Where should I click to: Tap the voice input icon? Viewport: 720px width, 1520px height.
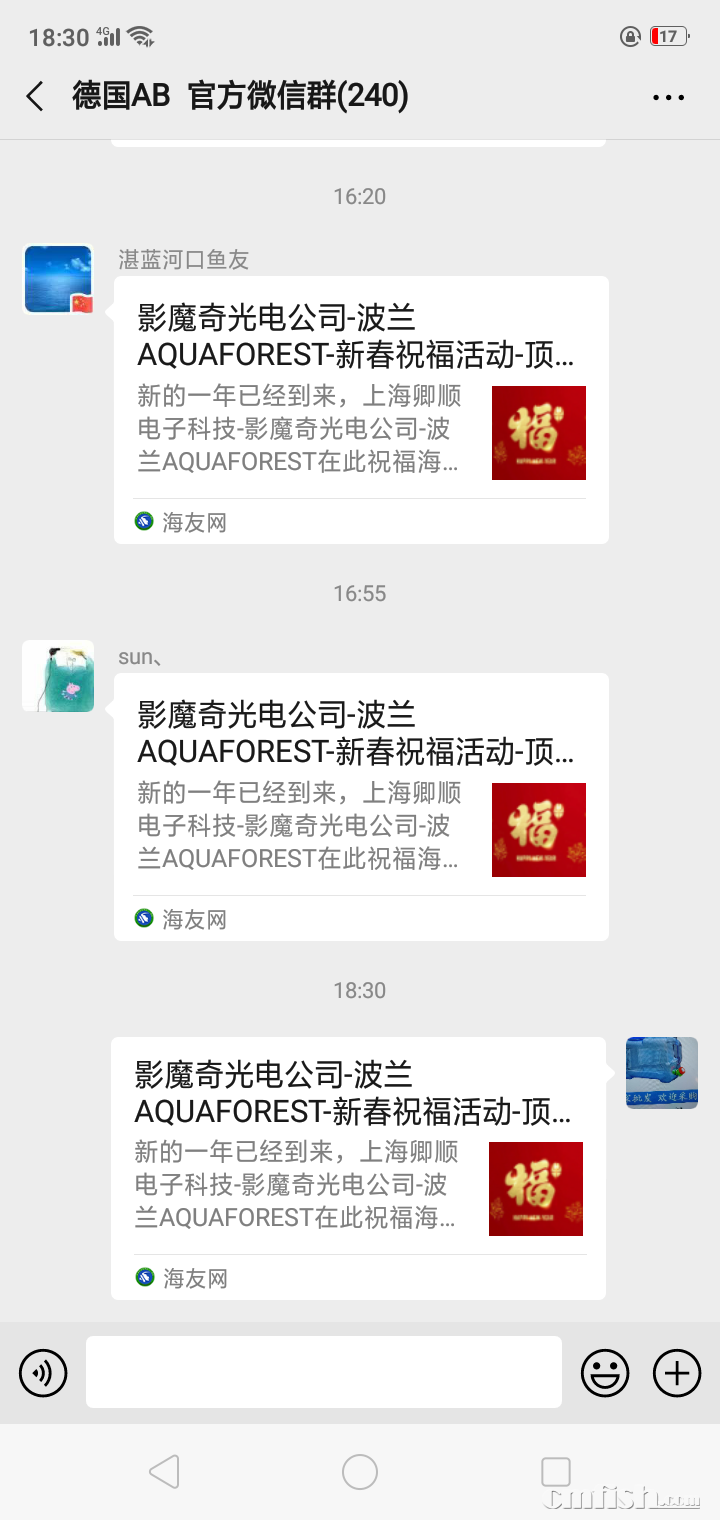coord(42,1372)
